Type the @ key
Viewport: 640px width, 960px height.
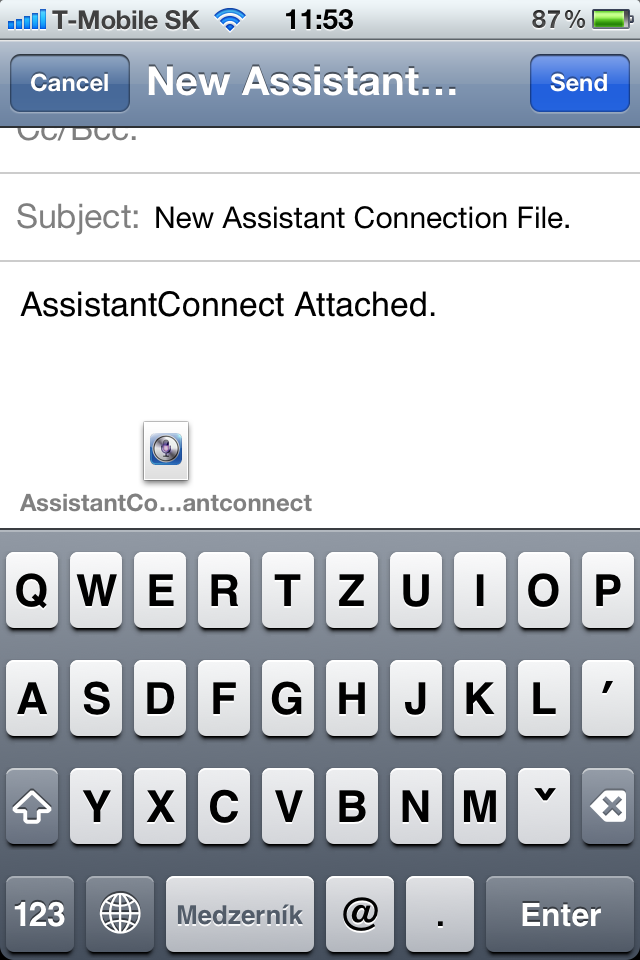(x=360, y=914)
